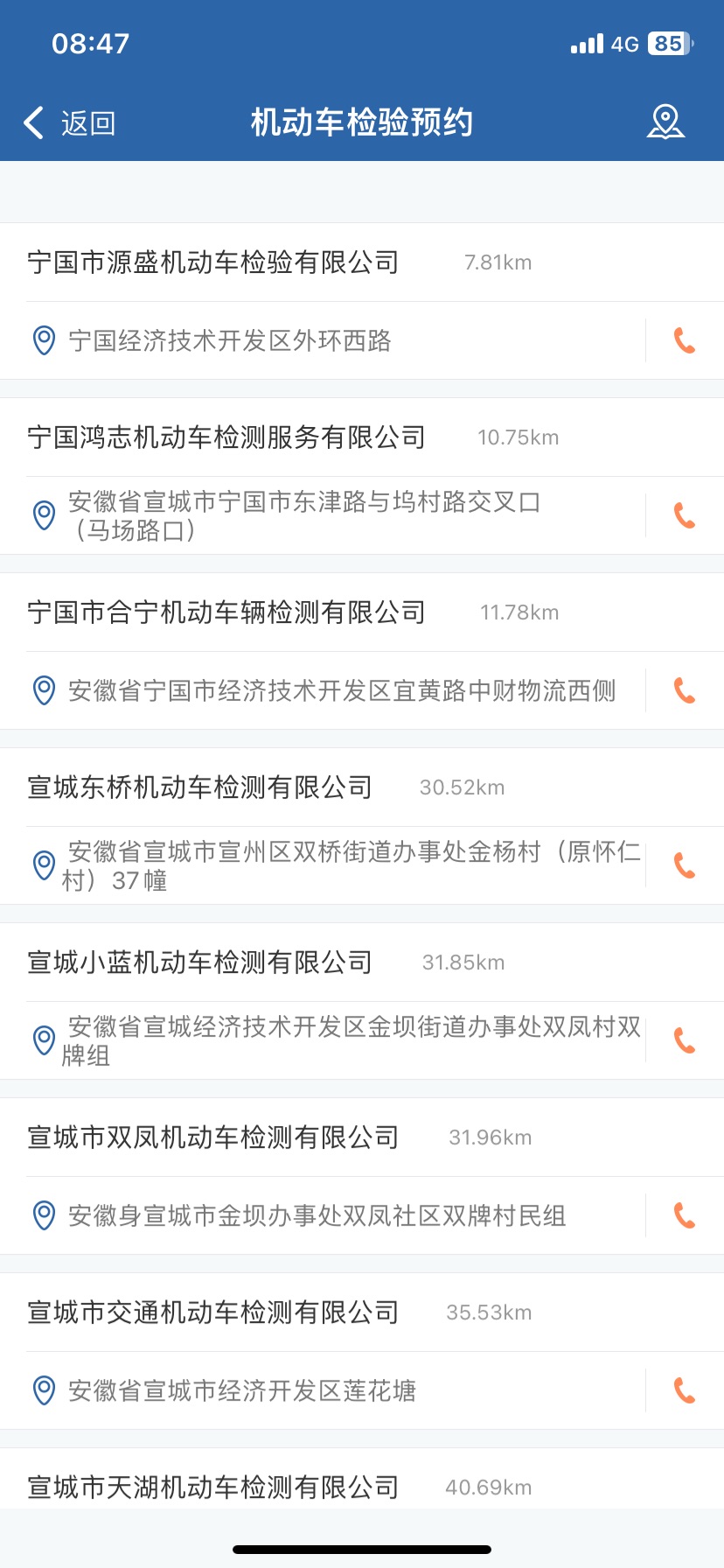Image resolution: width=724 pixels, height=1568 pixels.
Task: Dial 宁国市合宁机动车辆检测有限公司 phone icon
Action: tap(685, 690)
